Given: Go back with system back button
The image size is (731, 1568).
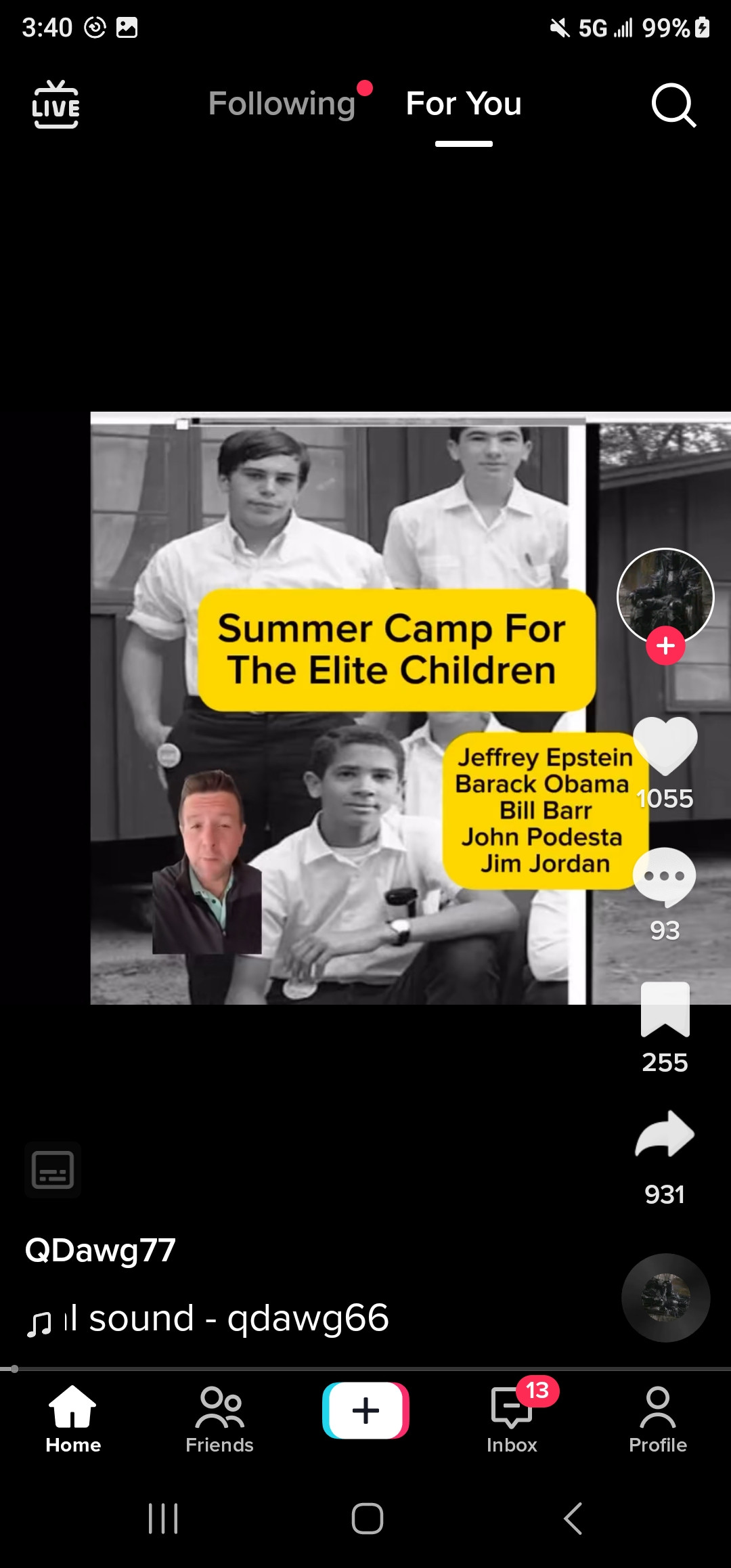Looking at the screenshot, I should pos(573,1518).
